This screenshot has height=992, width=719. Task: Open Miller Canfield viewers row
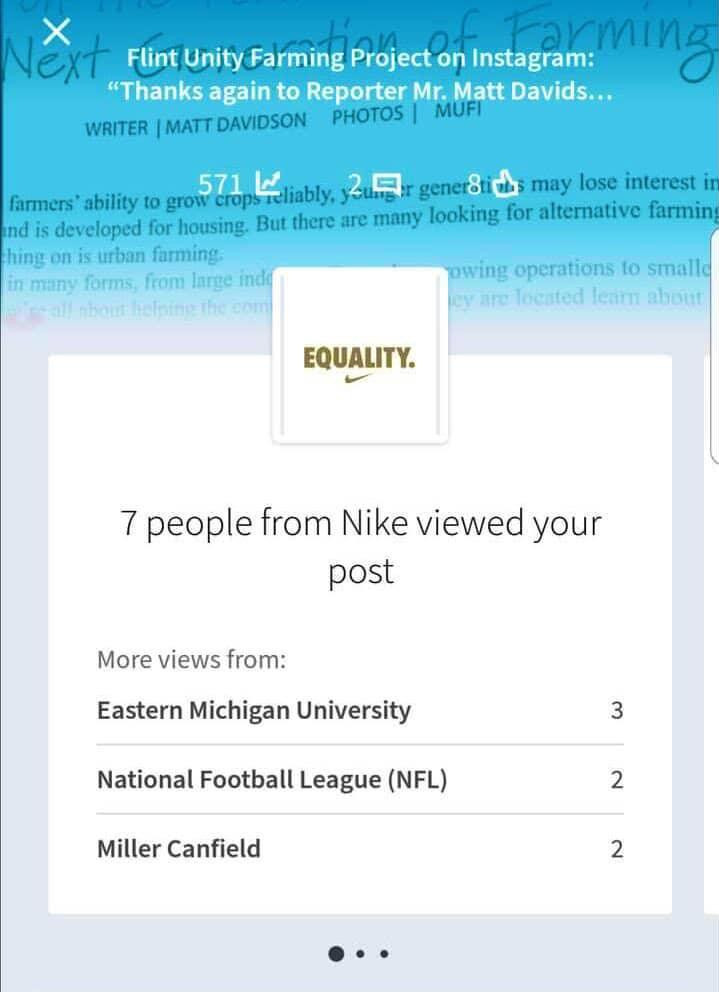pos(359,849)
